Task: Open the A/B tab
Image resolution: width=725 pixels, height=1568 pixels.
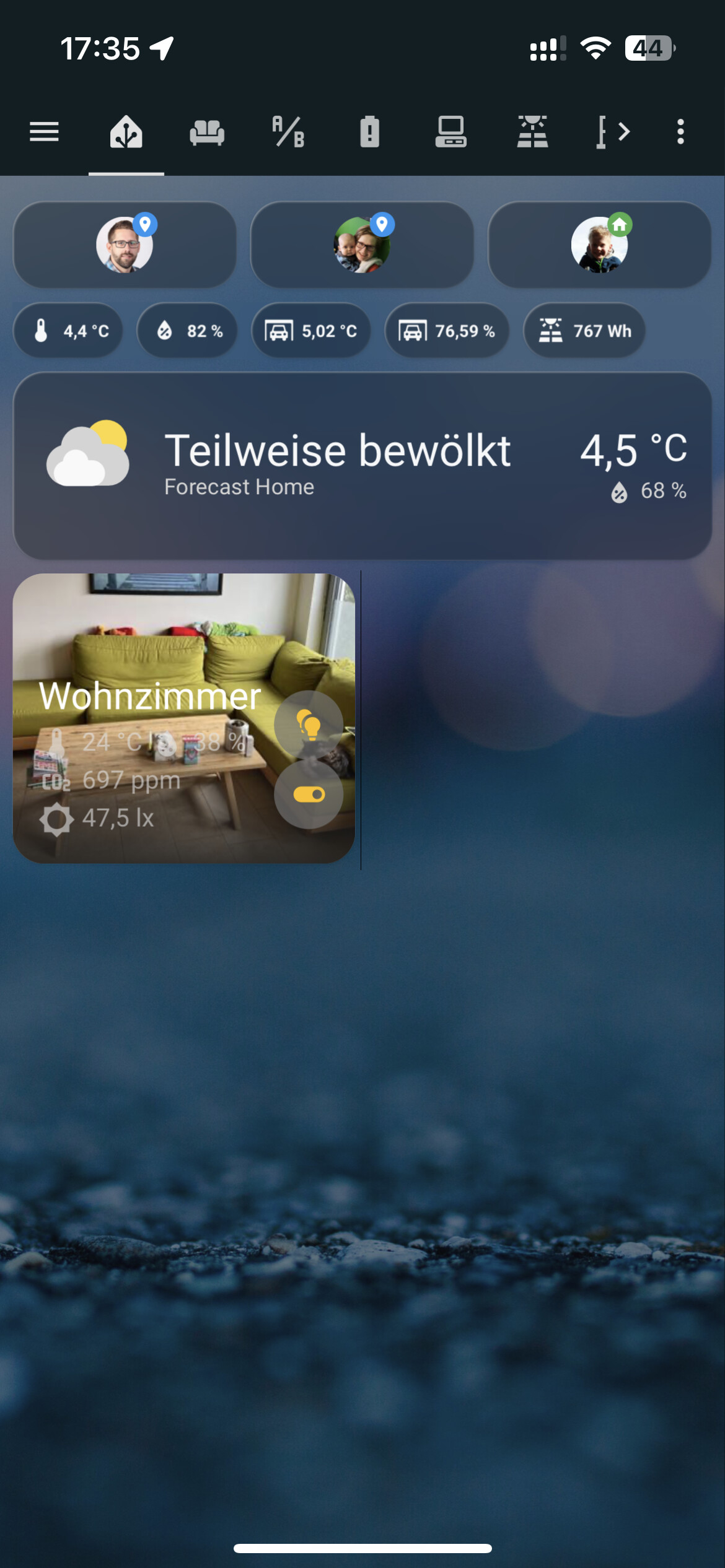Action: (288, 132)
